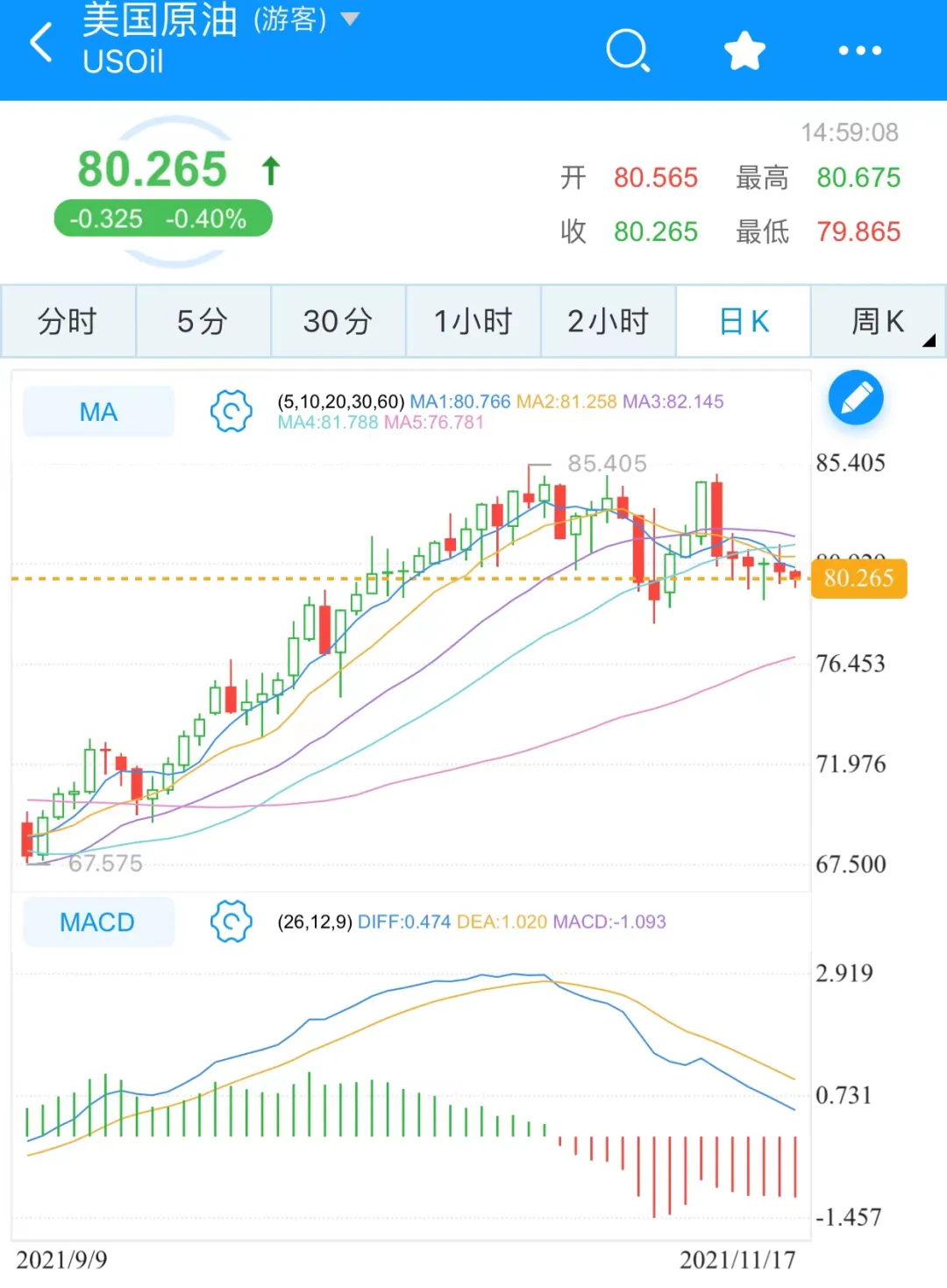Go back using the arrow icon
Screen dimensions: 947x1288
pyautogui.click(x=41, y=44)
